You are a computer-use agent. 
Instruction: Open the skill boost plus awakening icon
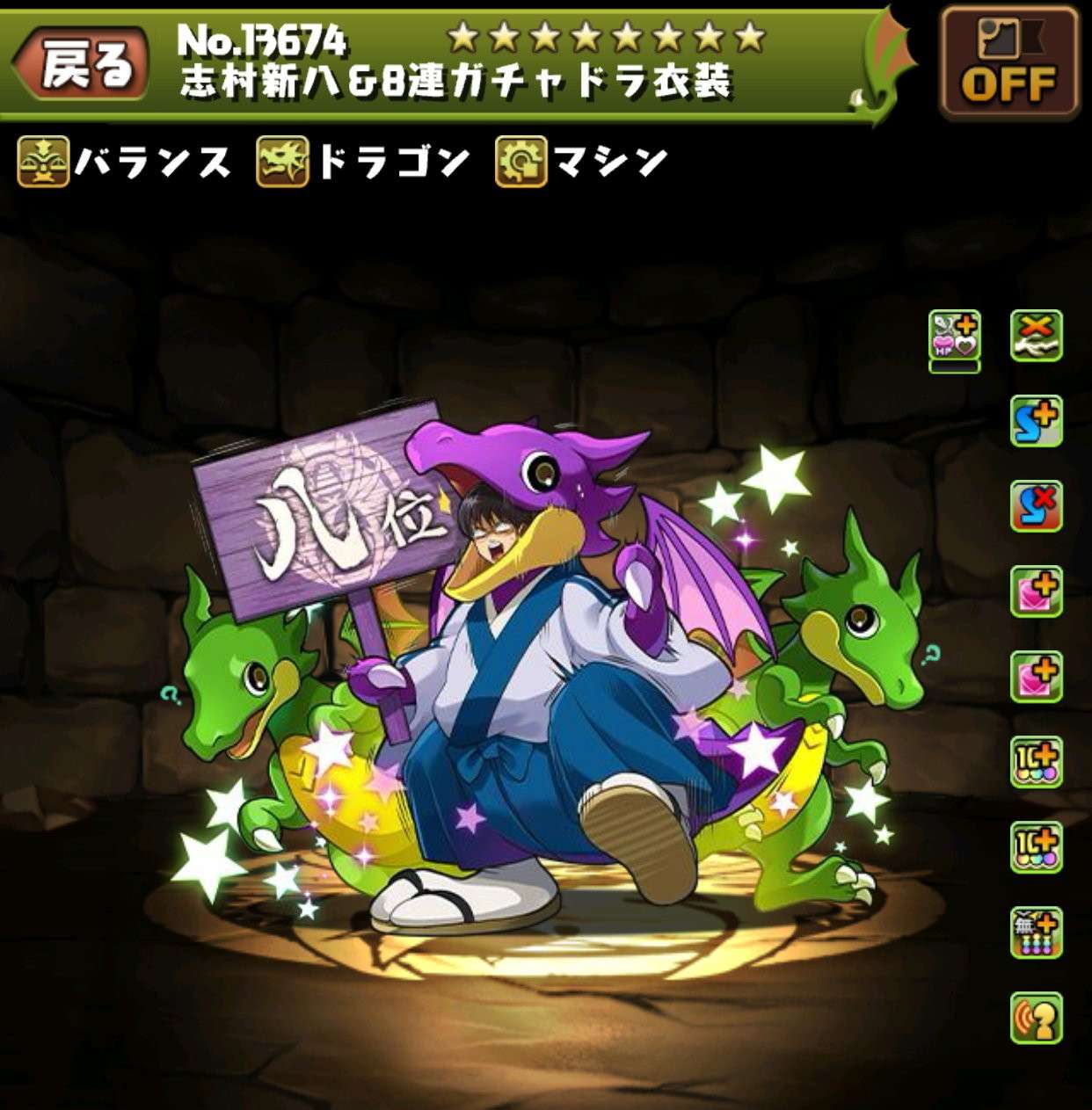click(1036, 421)
